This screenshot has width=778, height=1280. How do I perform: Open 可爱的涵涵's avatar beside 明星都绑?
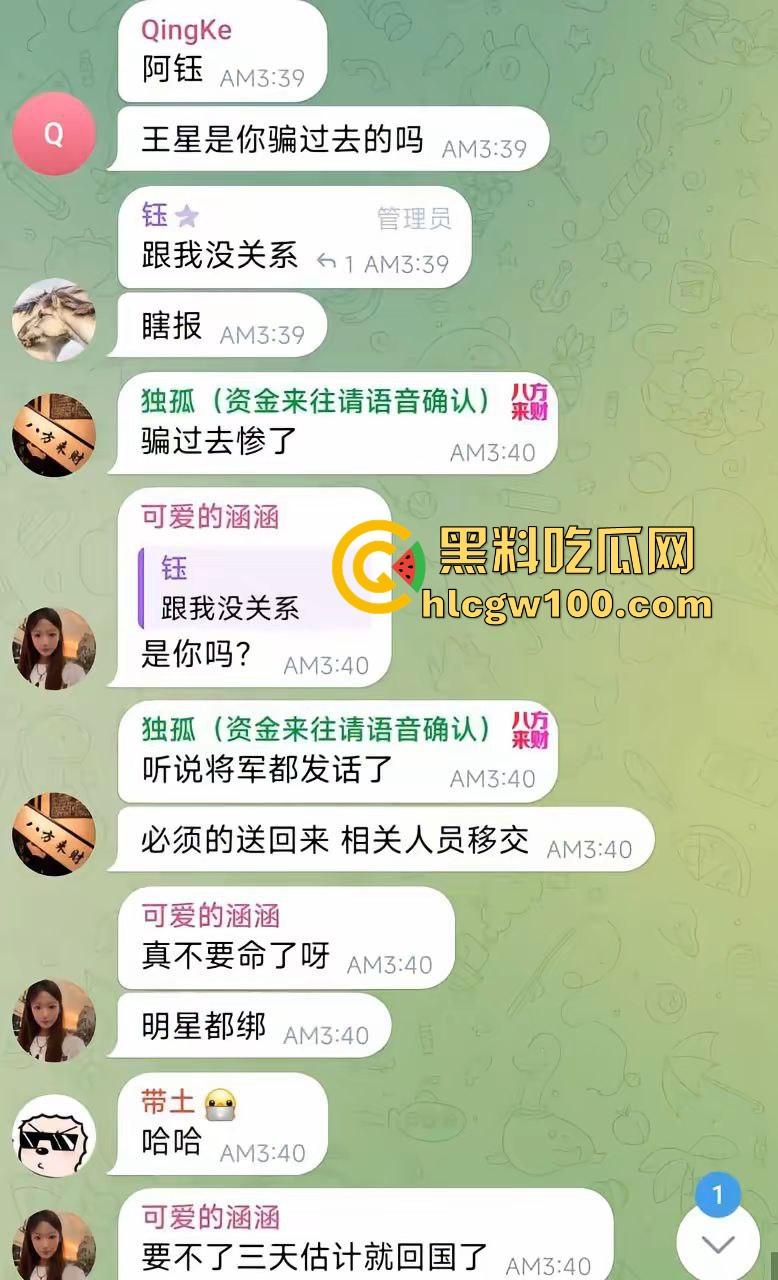54,1020
